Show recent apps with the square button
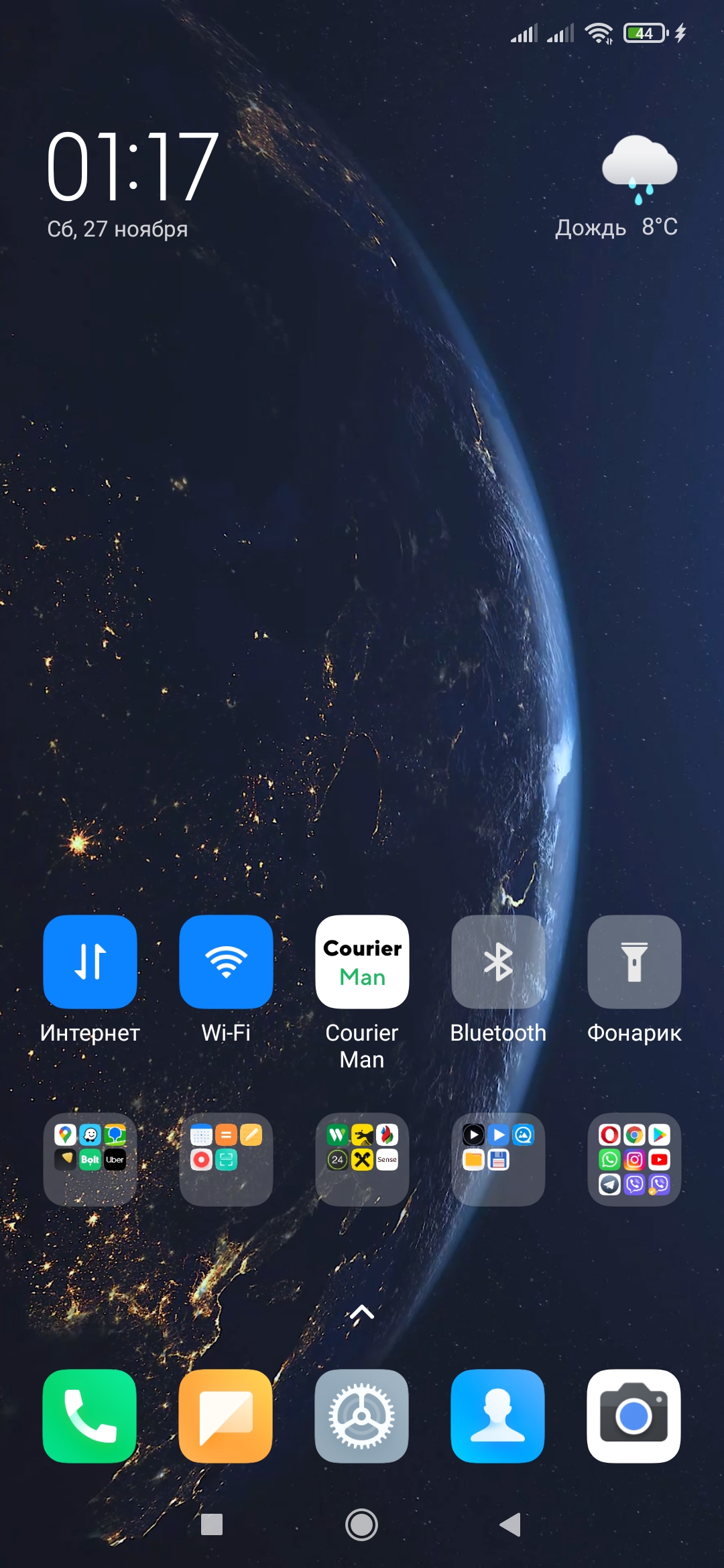724x1568 pixels. [212, 1524]
